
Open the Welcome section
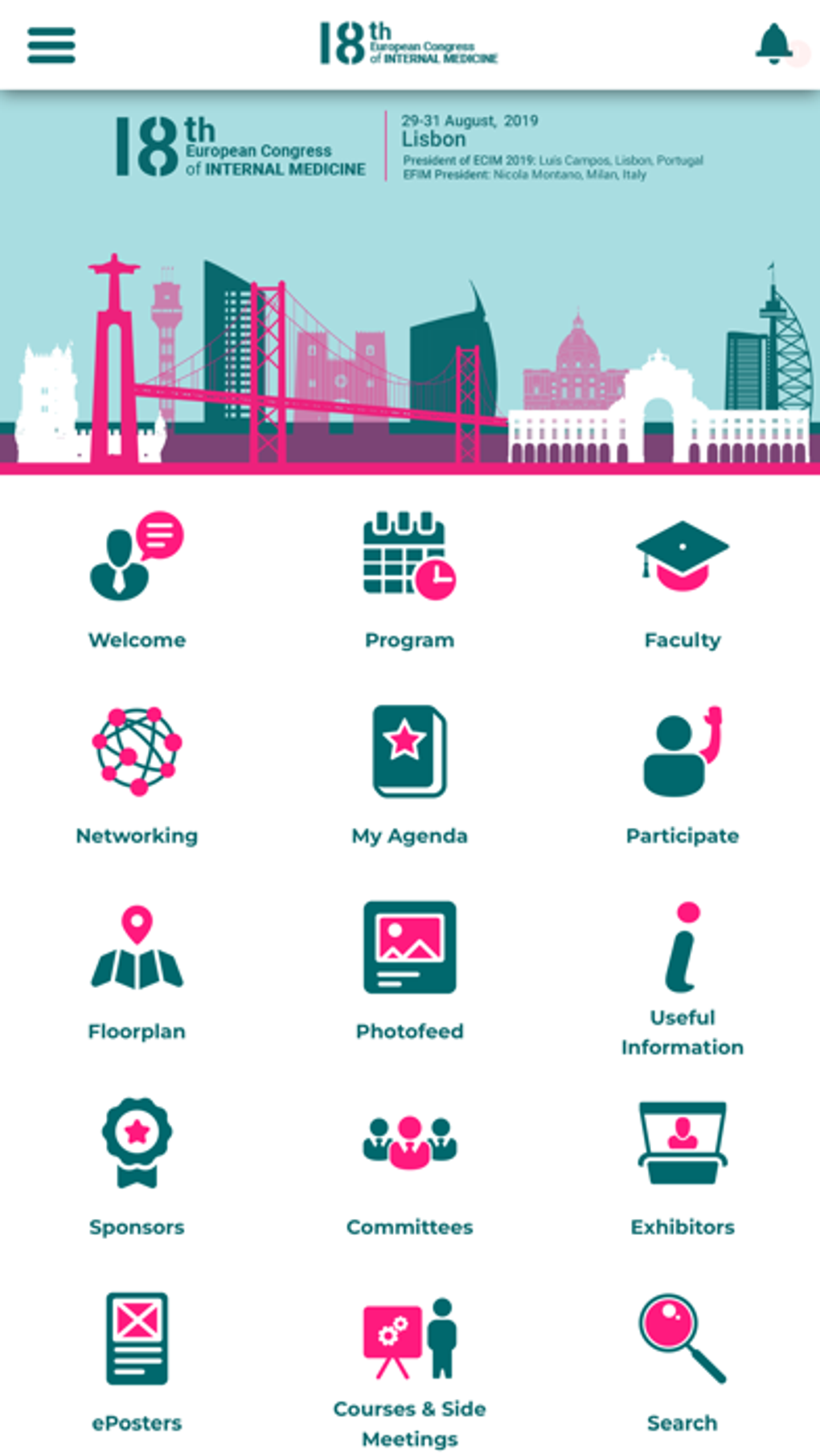pyautogui.click(x=137, y=580)
